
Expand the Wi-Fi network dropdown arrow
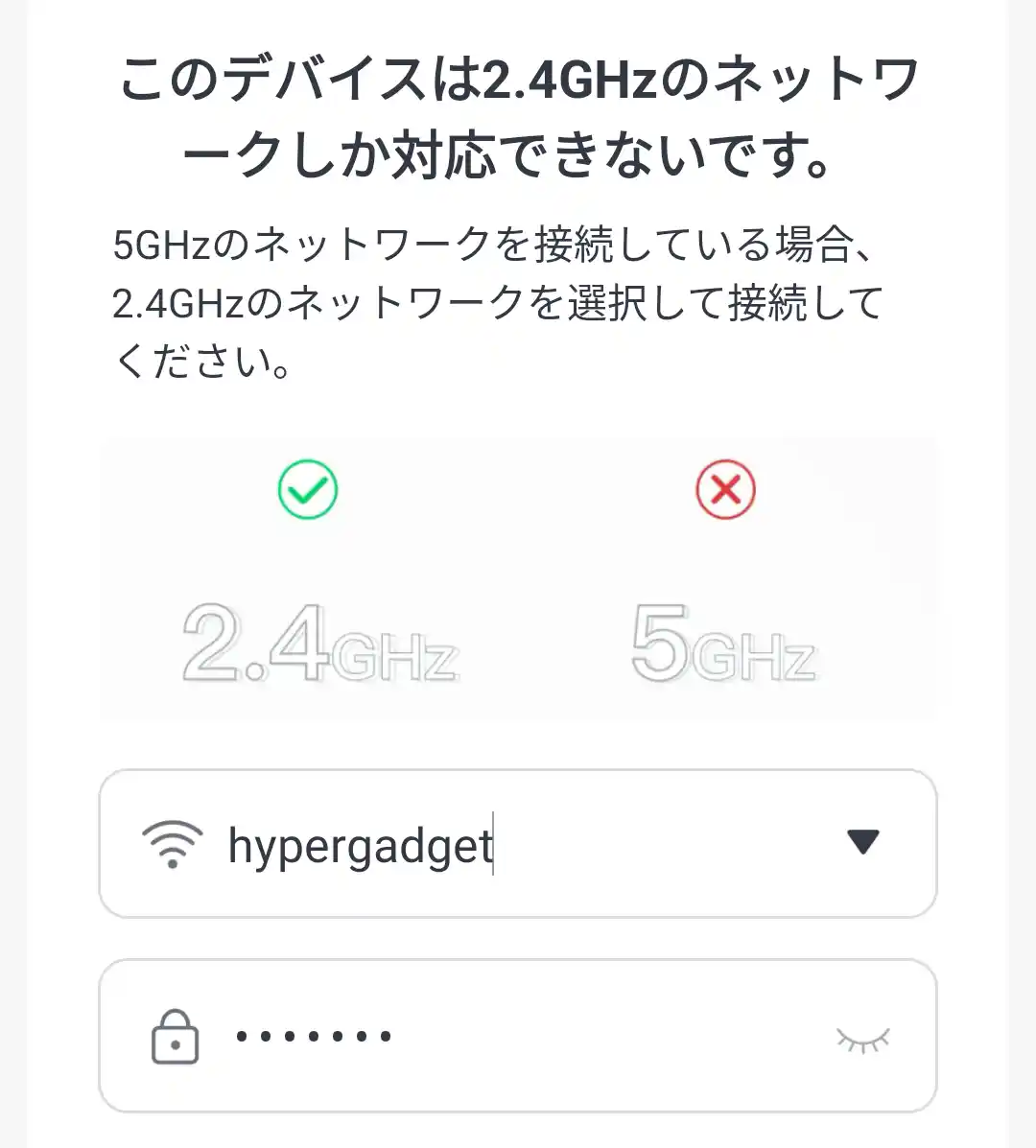863,843
